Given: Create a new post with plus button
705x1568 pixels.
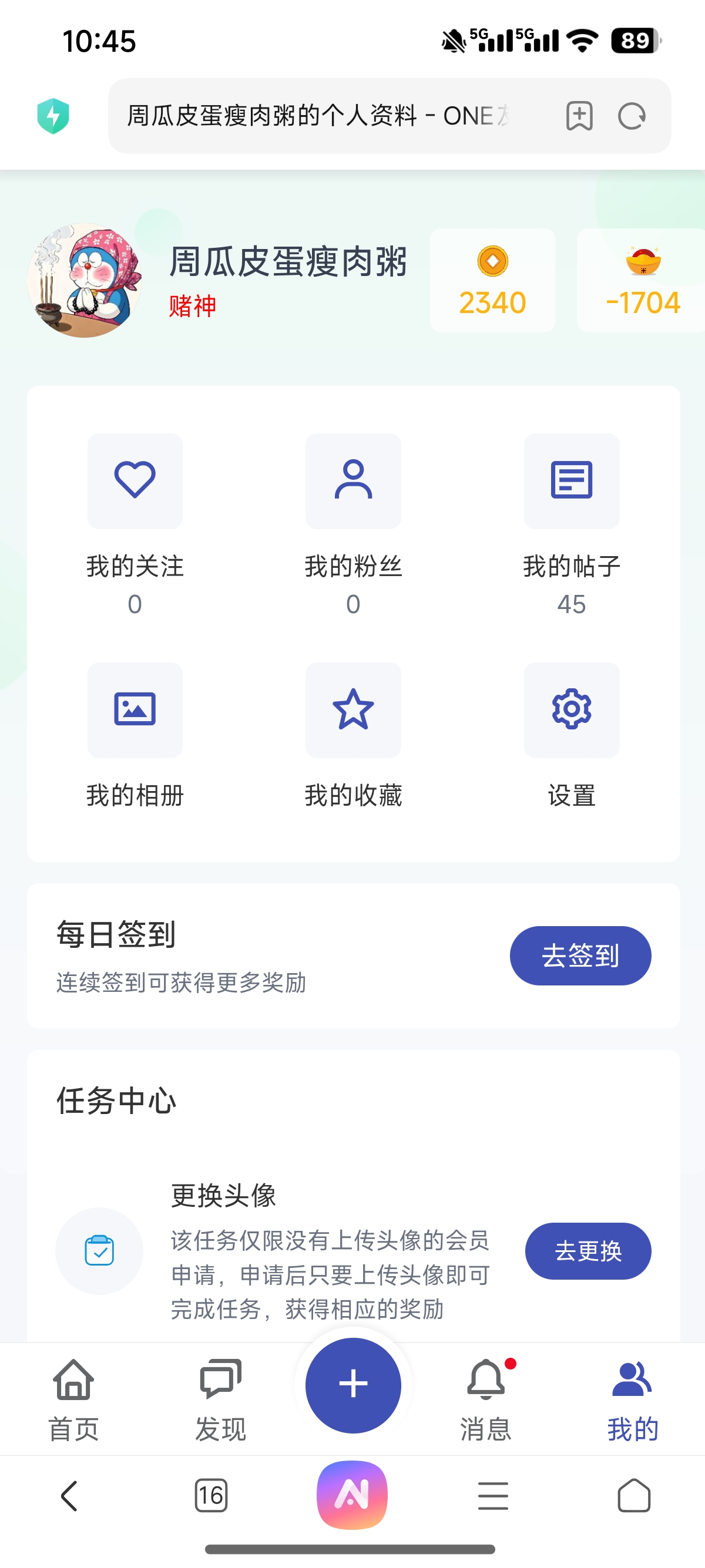Looking at the screenshot, I should coord(353,1385).
